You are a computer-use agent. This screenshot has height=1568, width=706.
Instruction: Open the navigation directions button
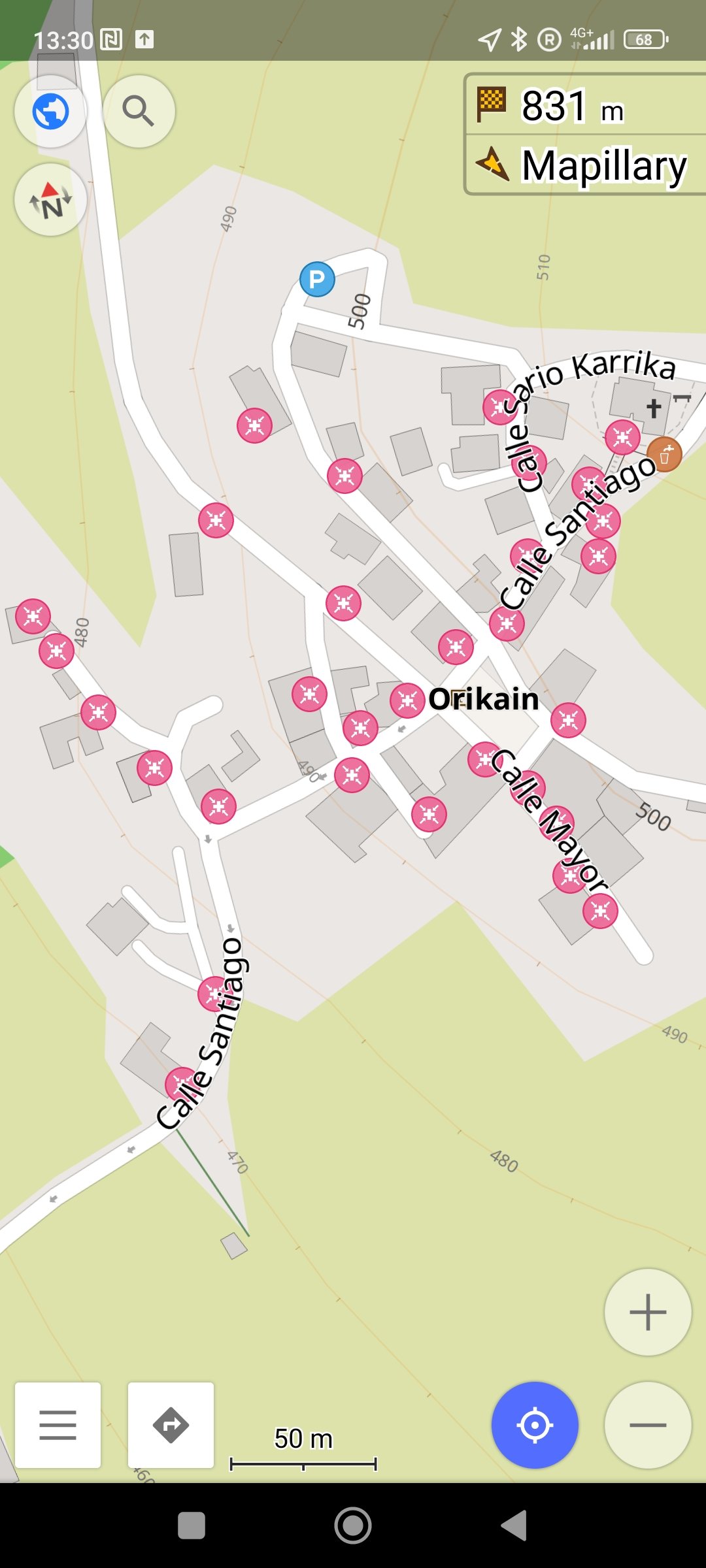[171, 1425]
